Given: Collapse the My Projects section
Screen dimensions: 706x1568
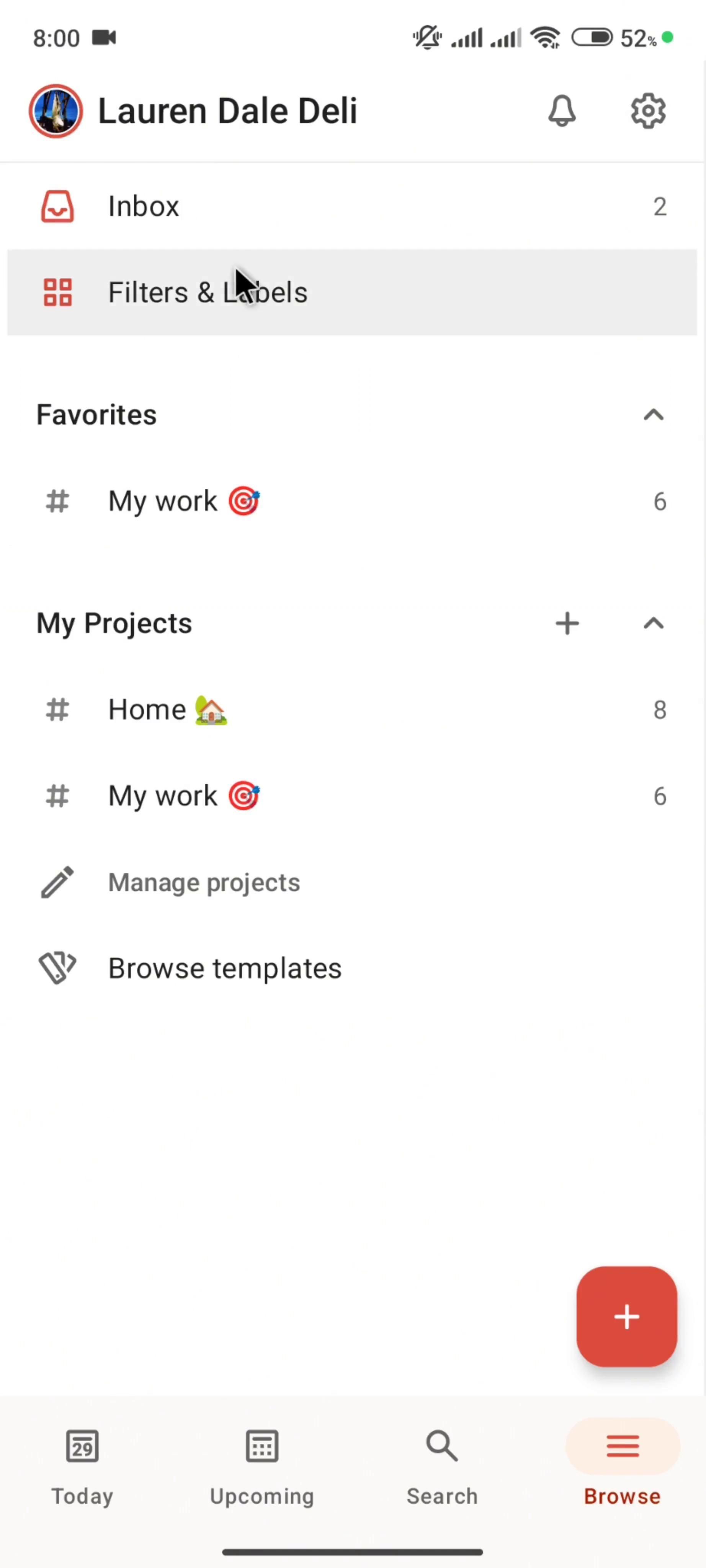Looking at the screenshot, I should pyautogui.click(x=653, y=623).
